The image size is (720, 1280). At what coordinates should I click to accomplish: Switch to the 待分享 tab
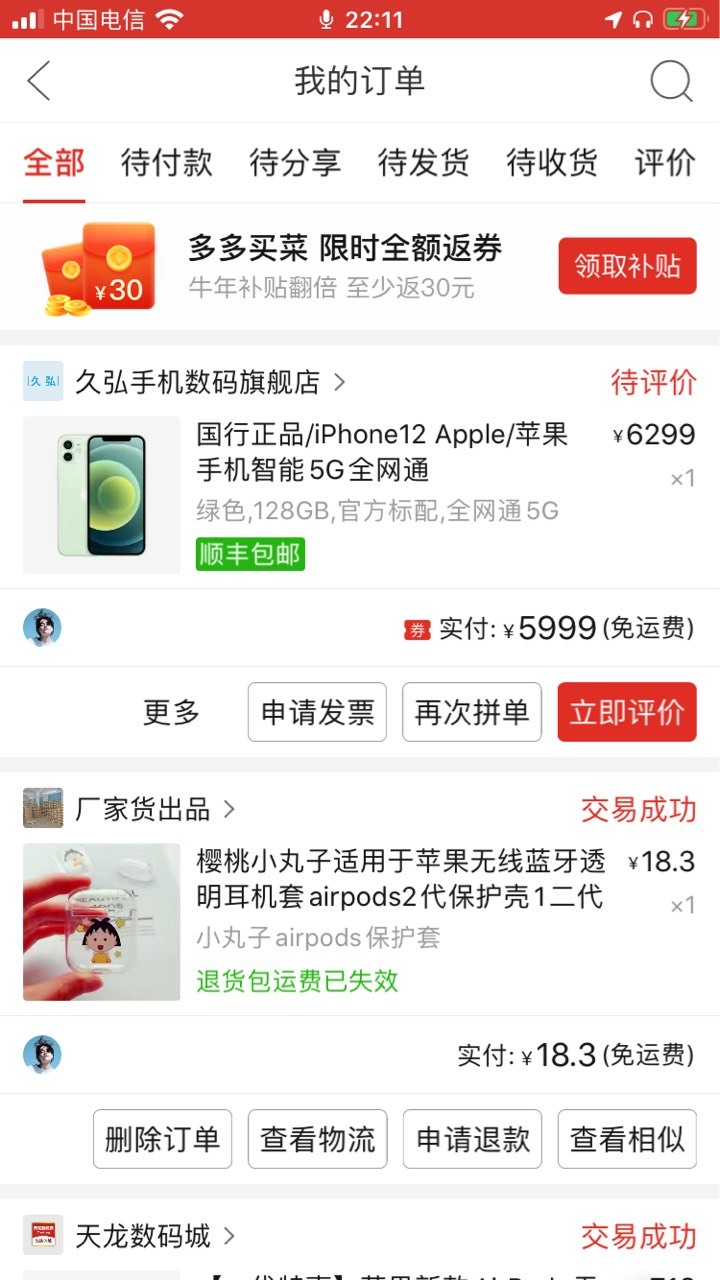coord(295,162)
